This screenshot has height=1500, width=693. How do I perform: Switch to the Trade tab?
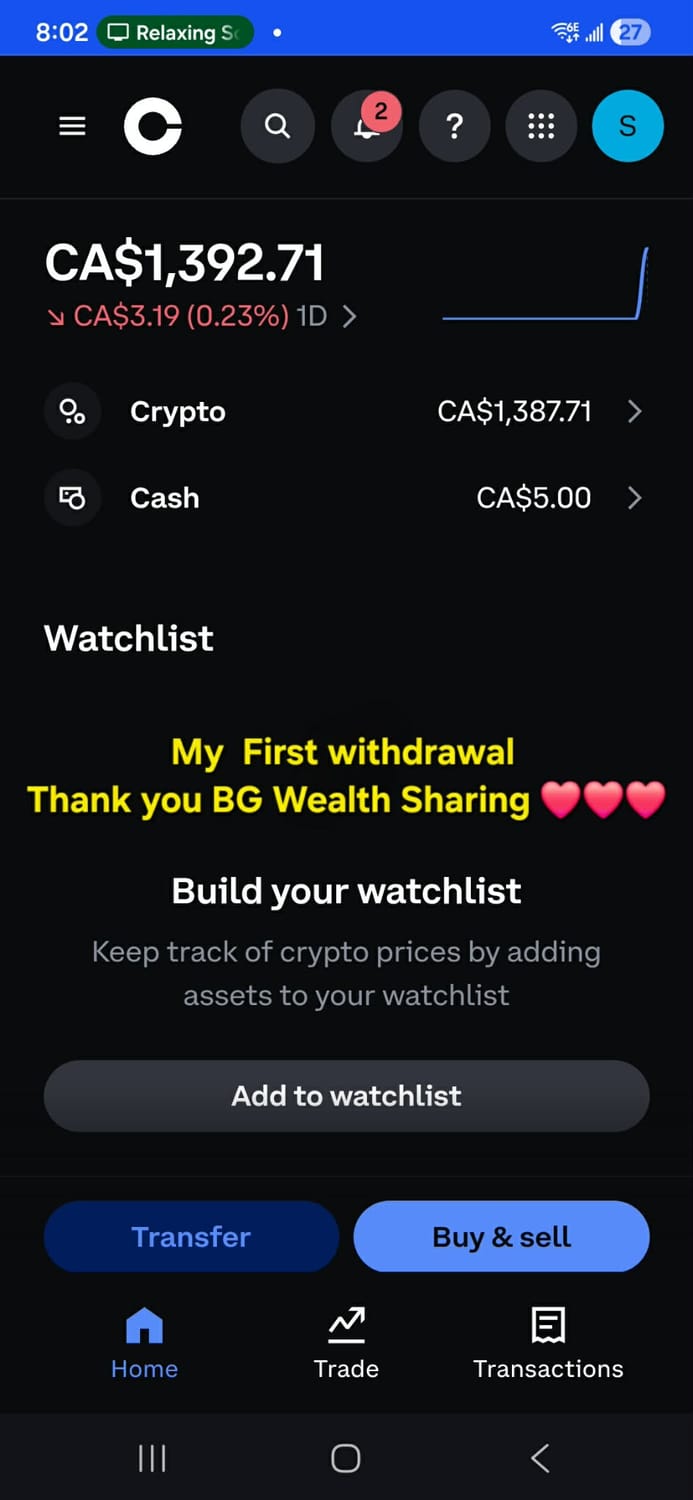[346, 1343]
